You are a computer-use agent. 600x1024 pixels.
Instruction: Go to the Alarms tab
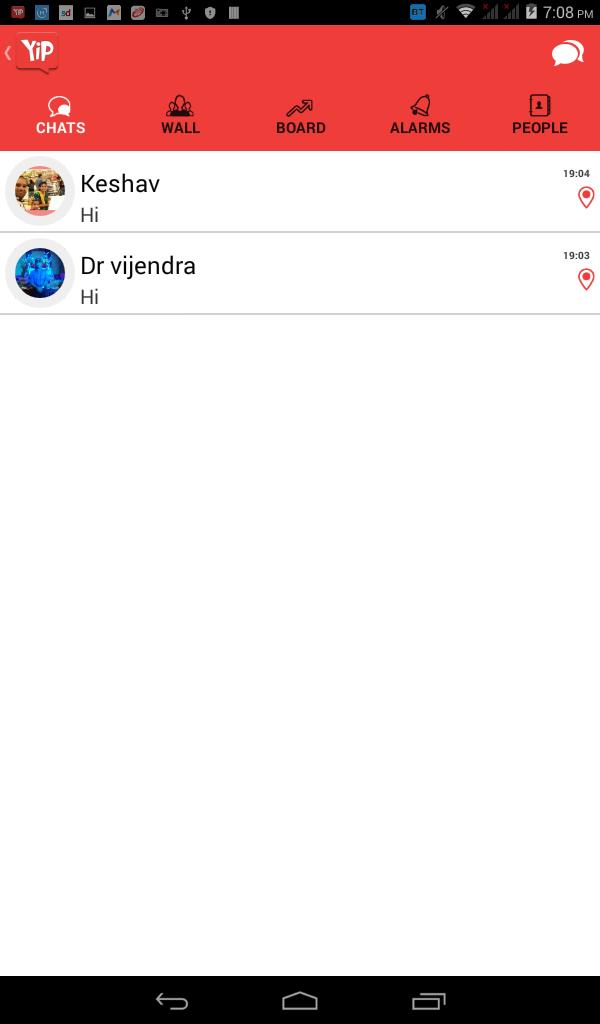point(420,115)
